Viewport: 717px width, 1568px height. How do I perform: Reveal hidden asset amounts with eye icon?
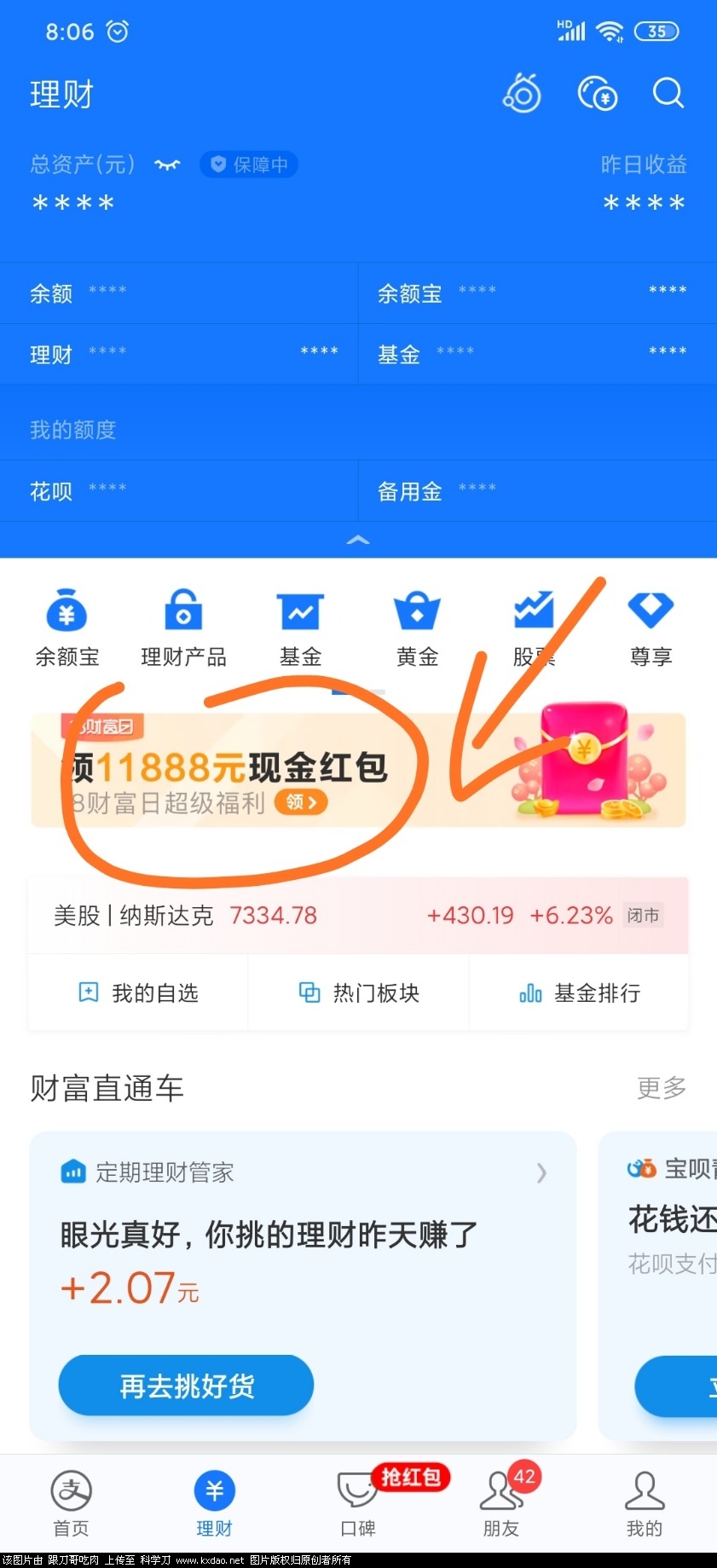pyautogui.click(x=167, y=165)
